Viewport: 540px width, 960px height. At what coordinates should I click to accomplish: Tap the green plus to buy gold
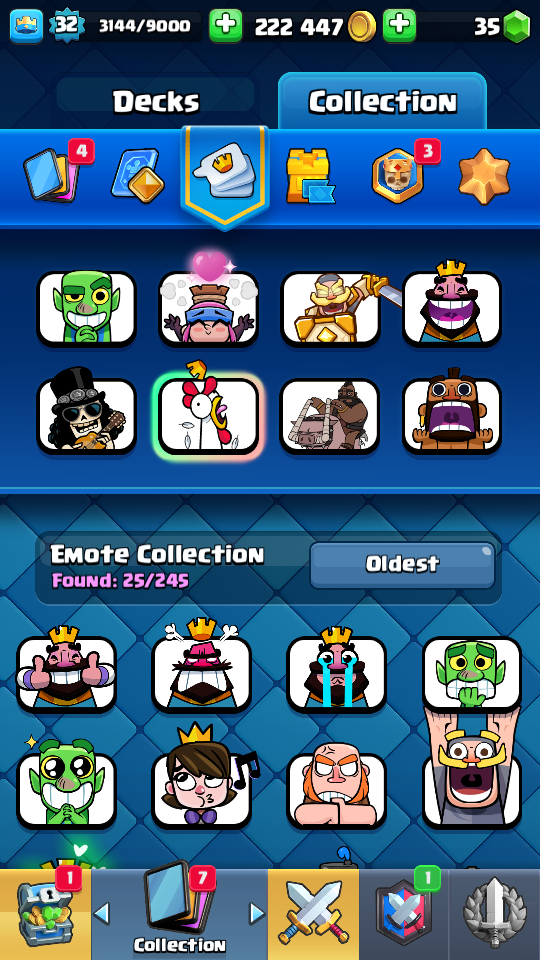[x=399, y=26]
